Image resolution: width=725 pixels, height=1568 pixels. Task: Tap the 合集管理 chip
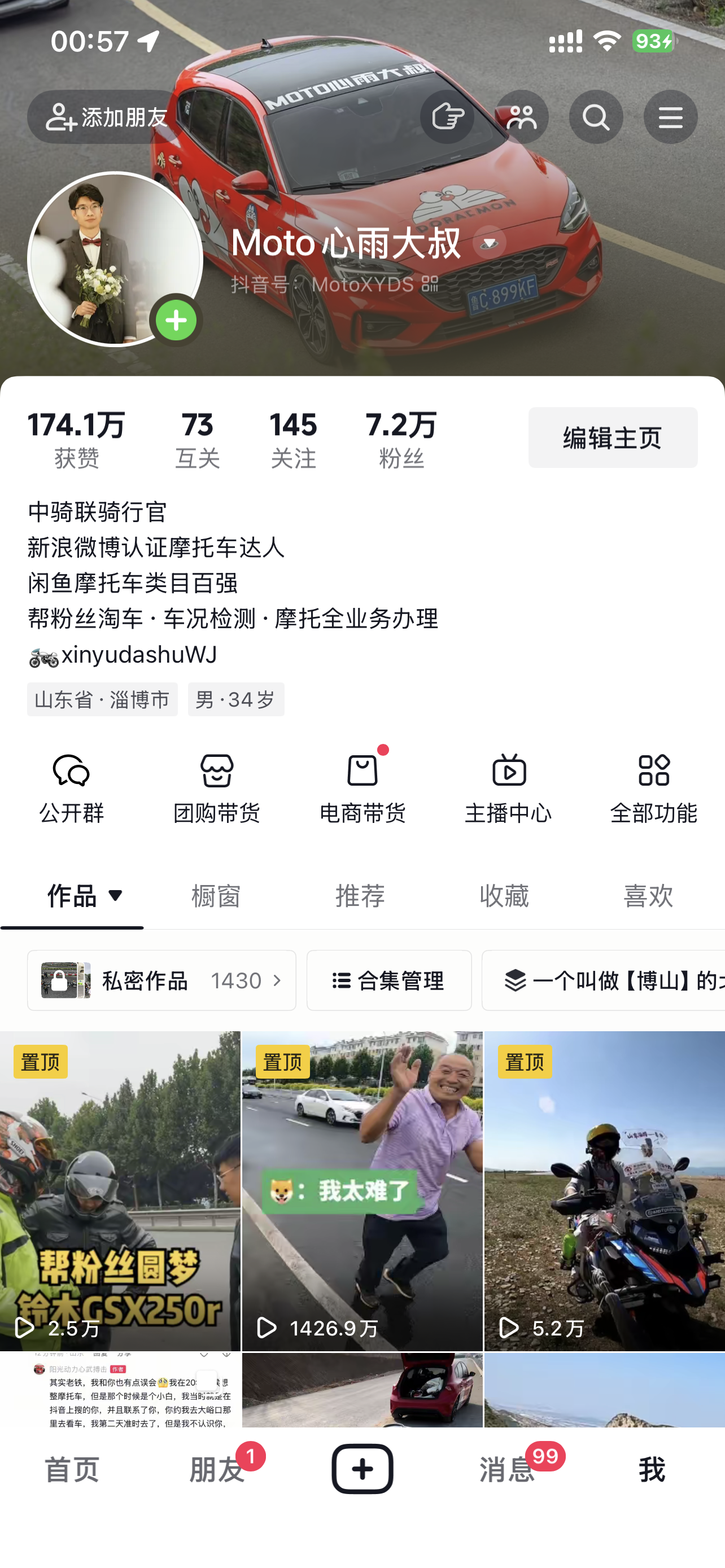[x=389, y=980]
